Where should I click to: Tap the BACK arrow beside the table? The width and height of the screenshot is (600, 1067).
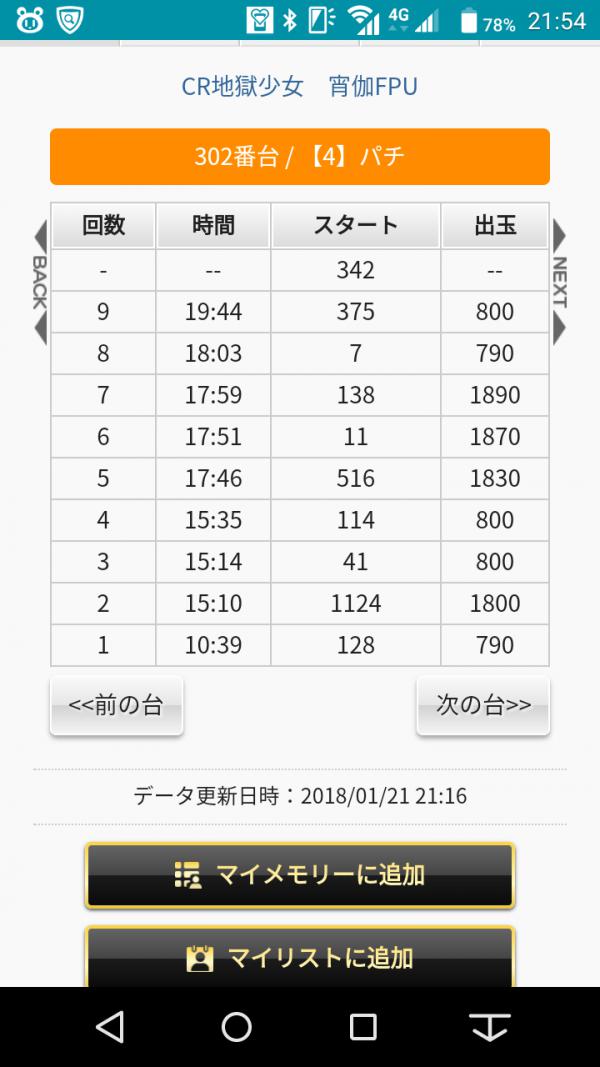pos(40,282)
